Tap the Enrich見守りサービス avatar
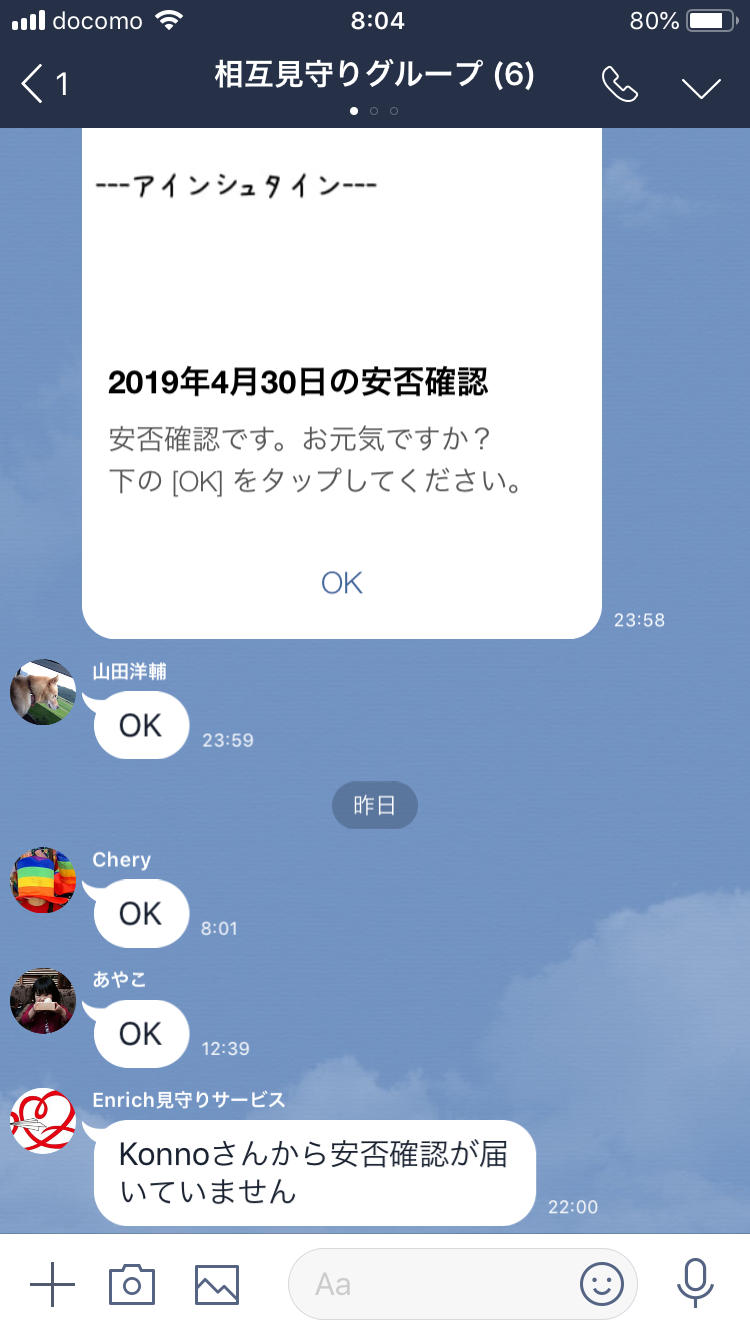 tap(42, 1121)
